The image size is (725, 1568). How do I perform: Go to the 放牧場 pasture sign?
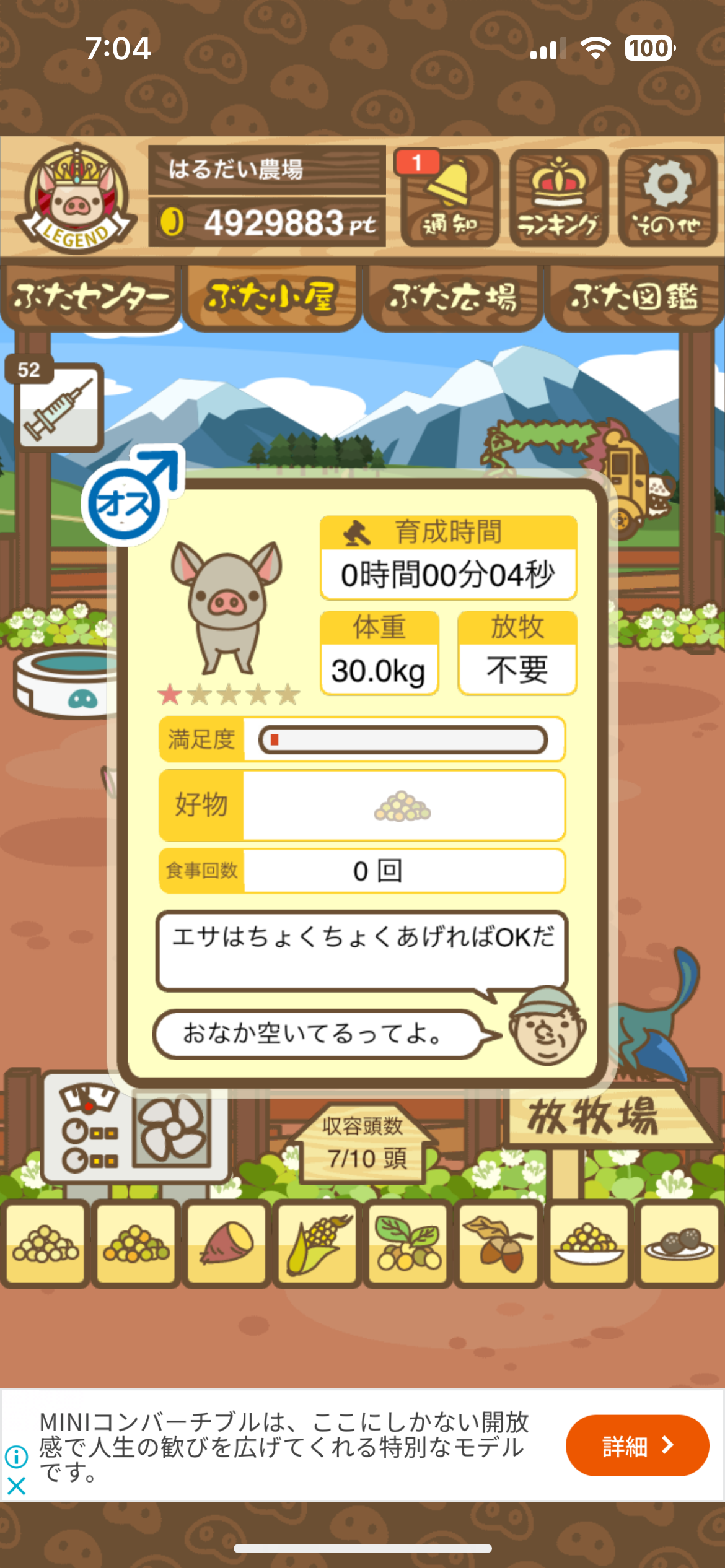(594, 1117)
